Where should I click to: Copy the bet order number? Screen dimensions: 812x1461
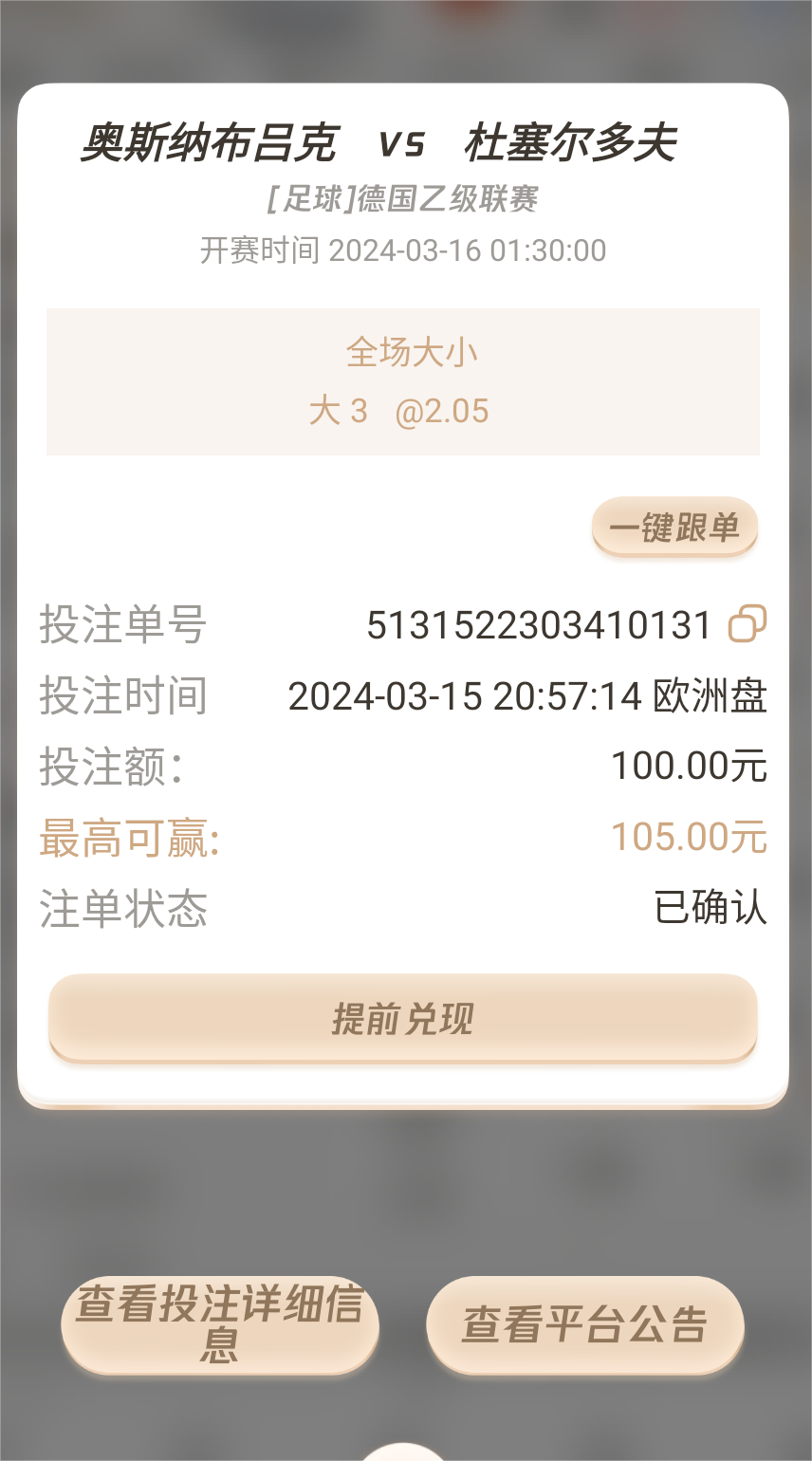point(747,623)
